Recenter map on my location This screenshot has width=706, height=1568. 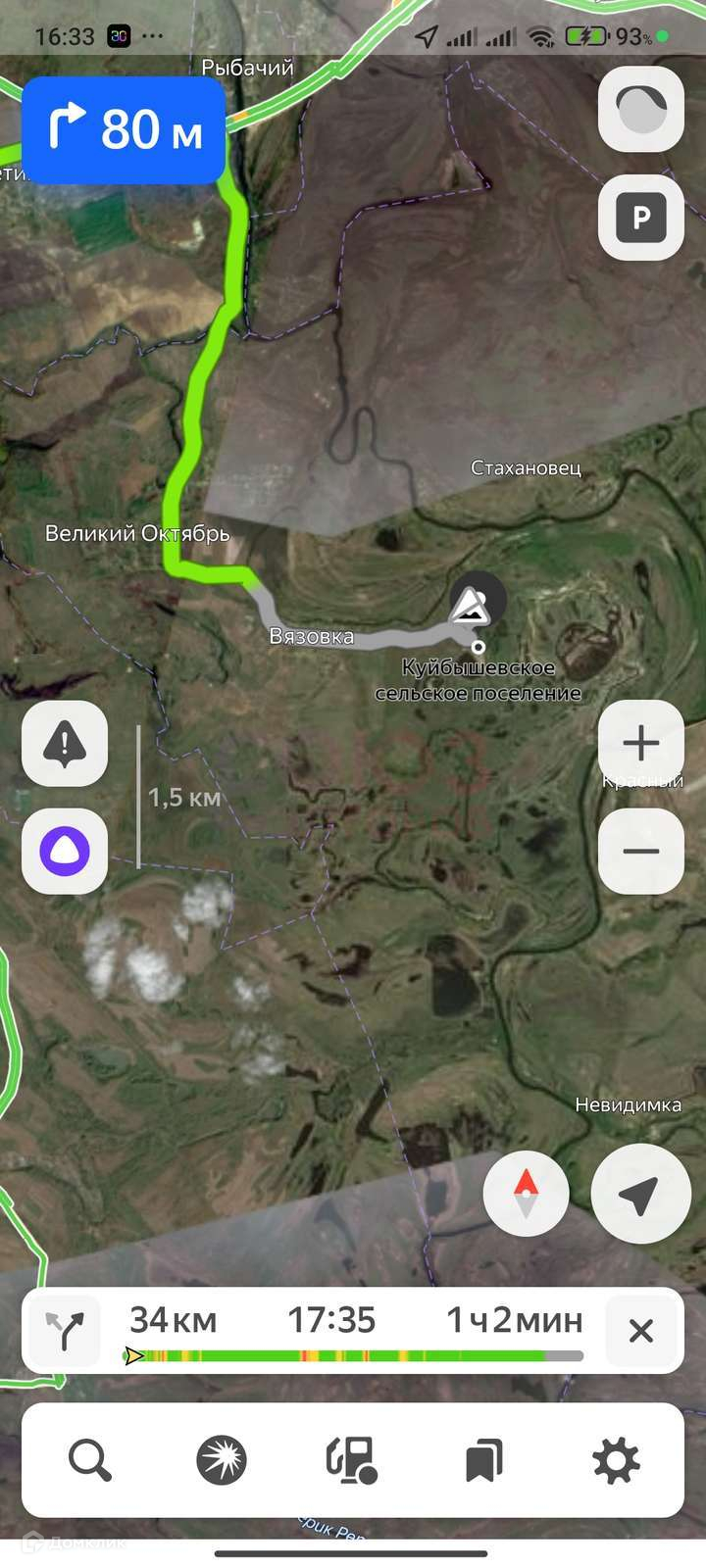639,1194
